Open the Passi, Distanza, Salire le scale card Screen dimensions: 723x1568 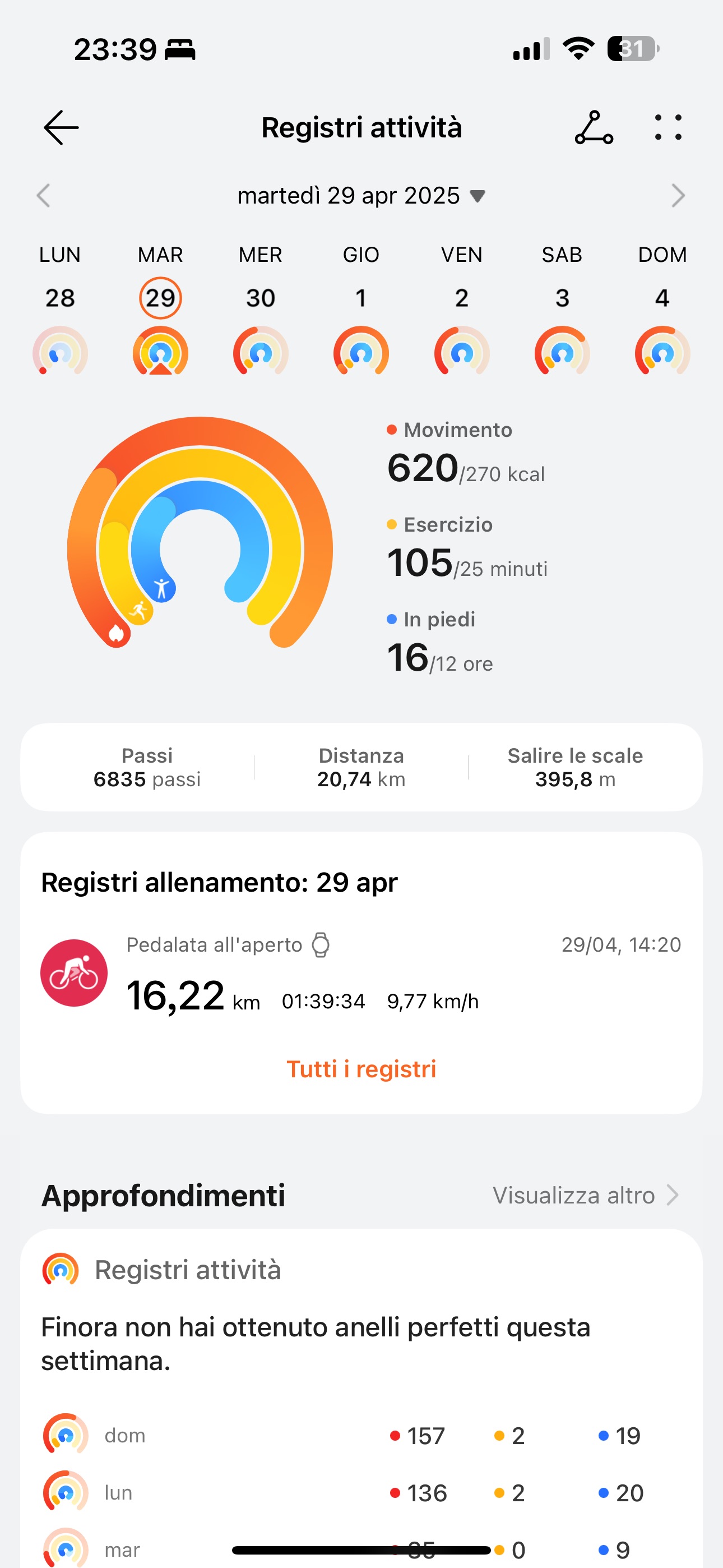tap(361, 767)
